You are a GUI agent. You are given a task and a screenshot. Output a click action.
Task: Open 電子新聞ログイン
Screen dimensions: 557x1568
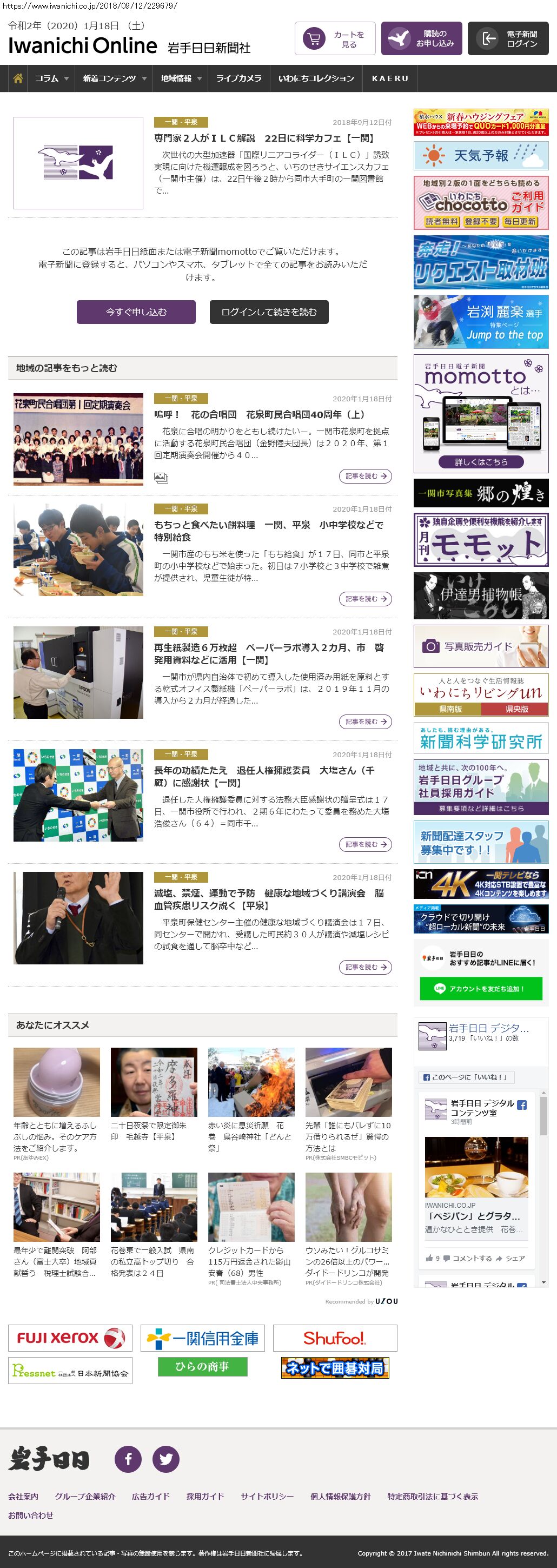tap(512, 39)
